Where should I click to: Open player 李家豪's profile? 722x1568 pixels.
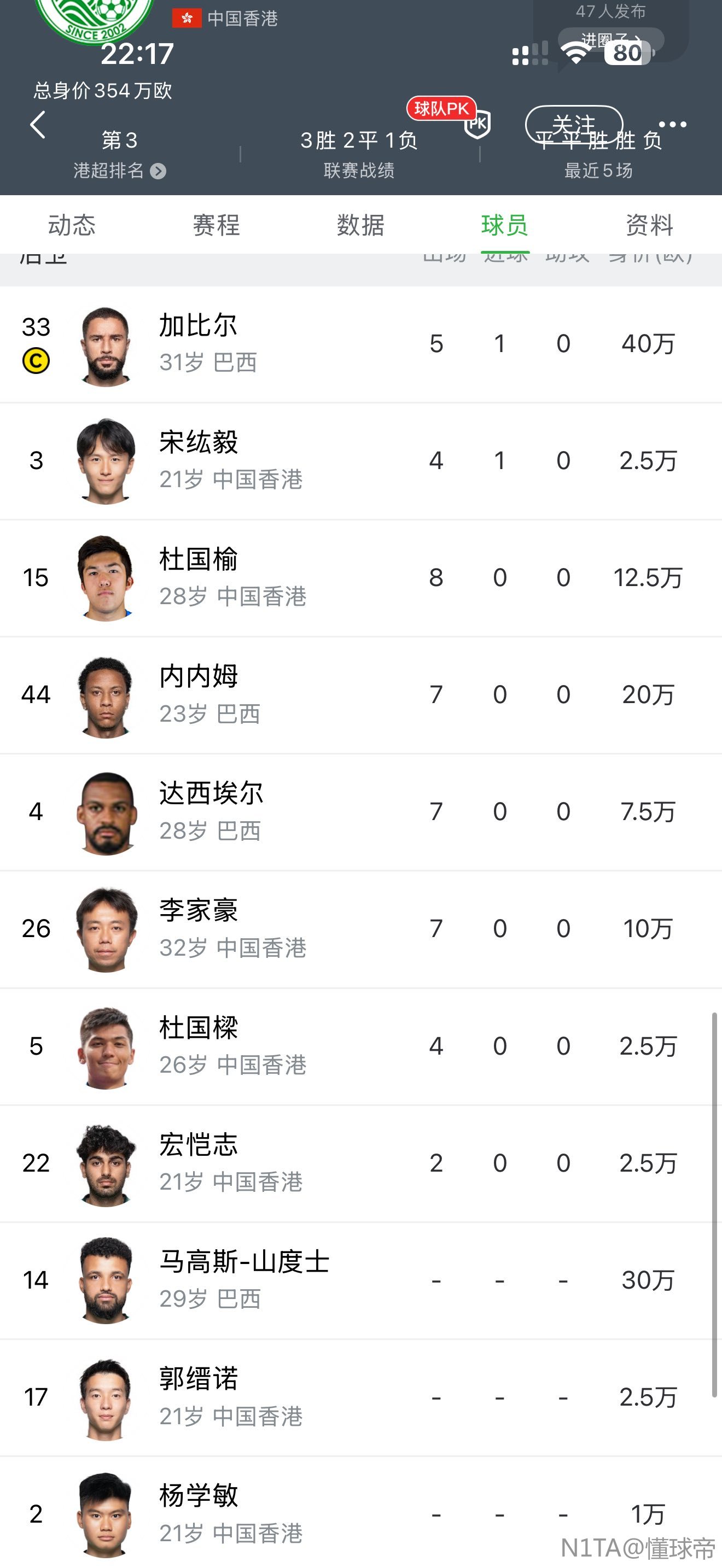click(198, 928)
